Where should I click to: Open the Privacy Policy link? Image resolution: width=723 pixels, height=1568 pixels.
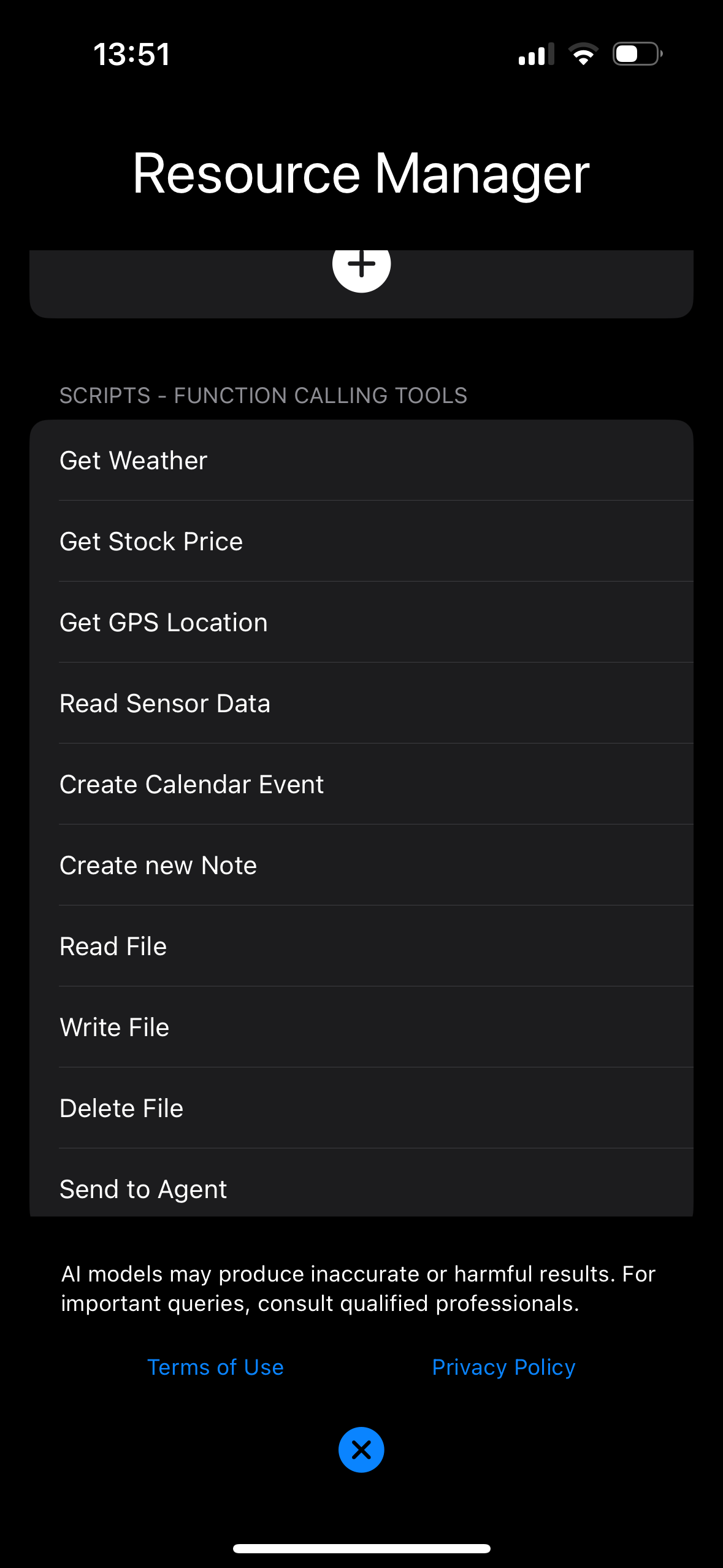[503, 1368]
